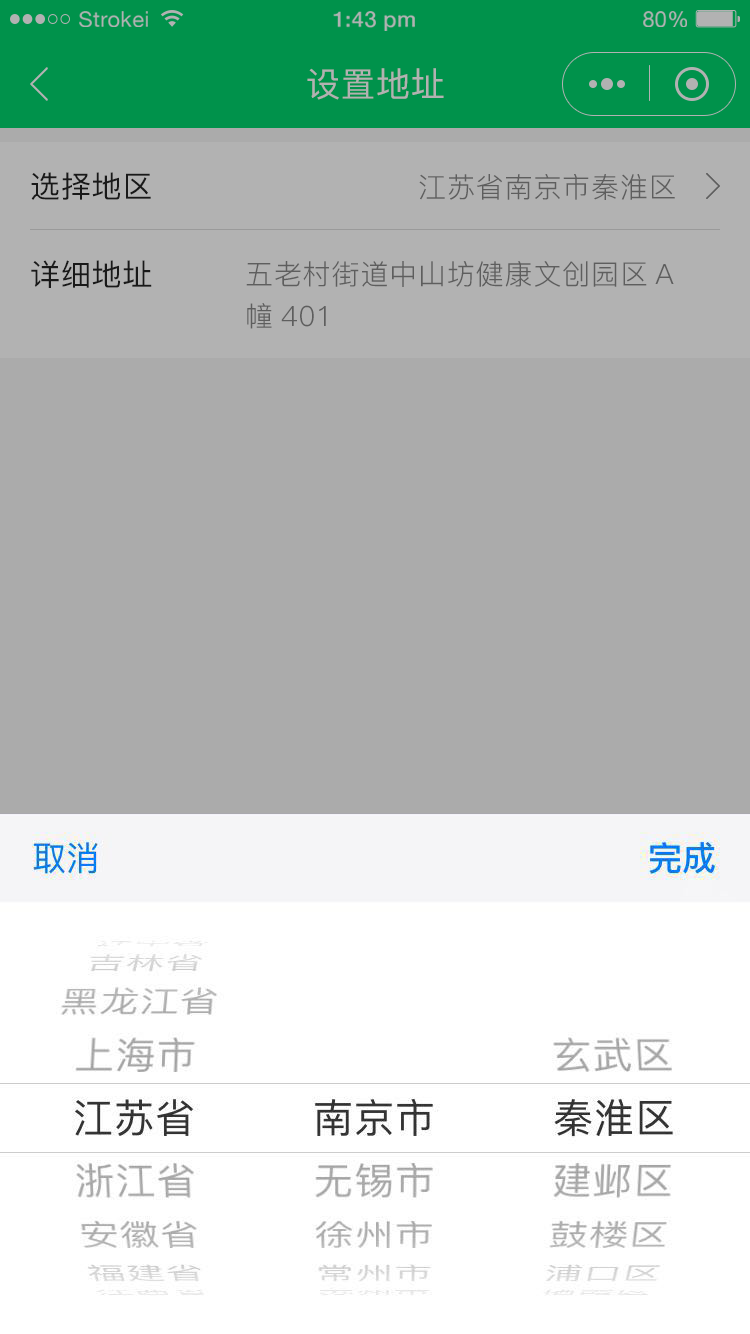
Task: Select 玄武区 in the district column
Action: (612, 1055)
